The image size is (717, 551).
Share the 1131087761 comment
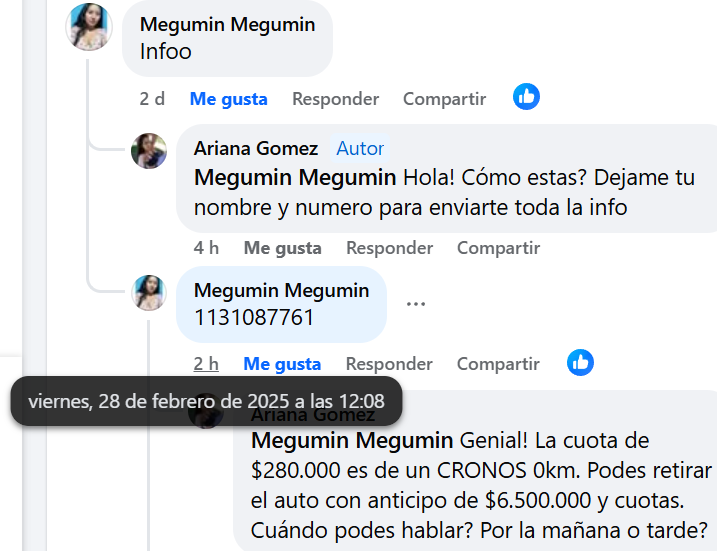[x=498, y=364]
